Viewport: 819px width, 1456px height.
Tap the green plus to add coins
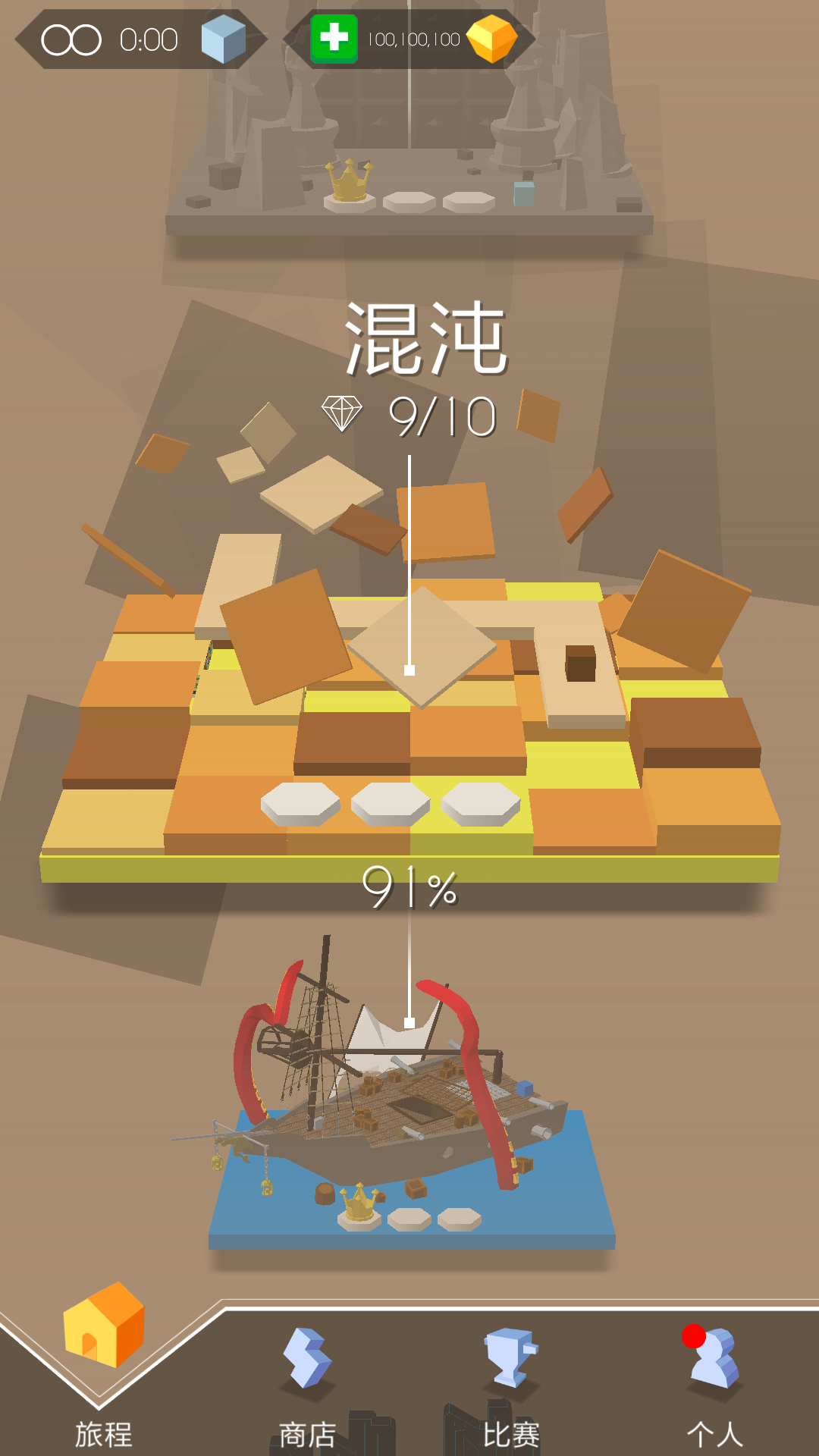click(x=334, y=39)
